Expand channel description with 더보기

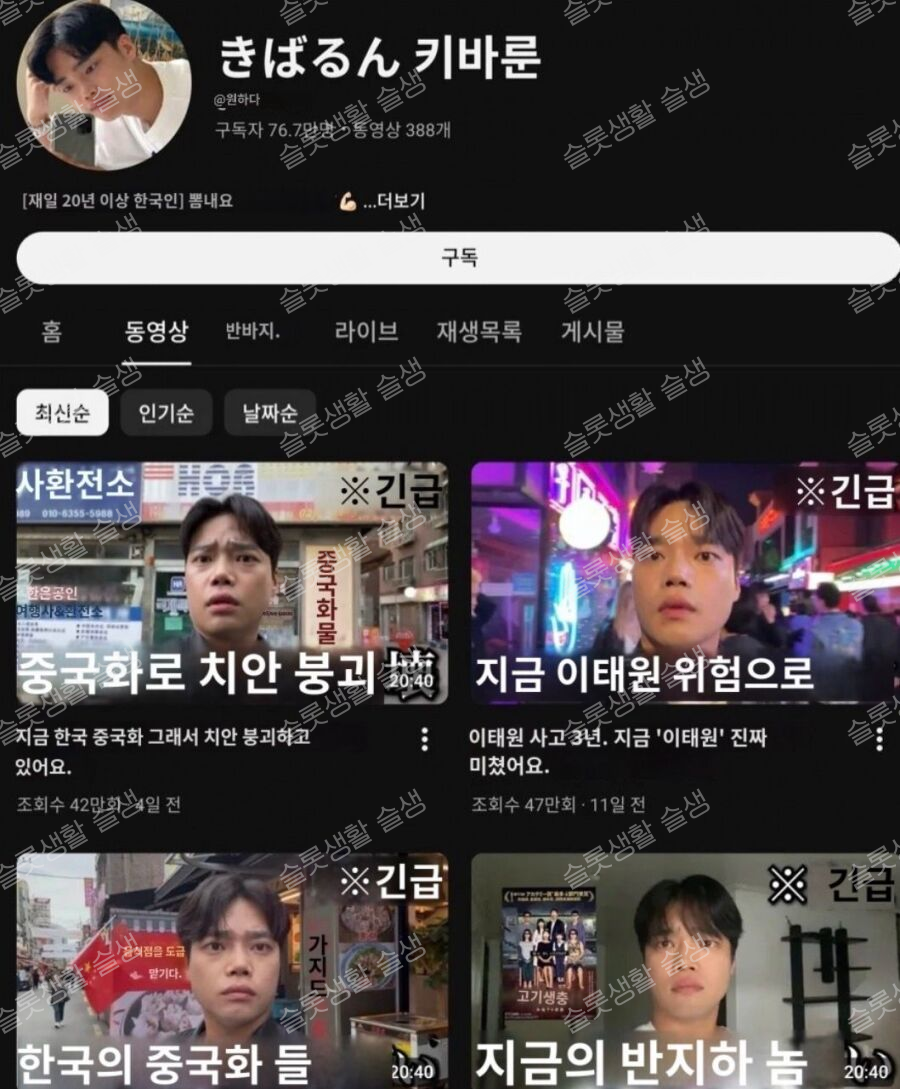tap(394, 201)
